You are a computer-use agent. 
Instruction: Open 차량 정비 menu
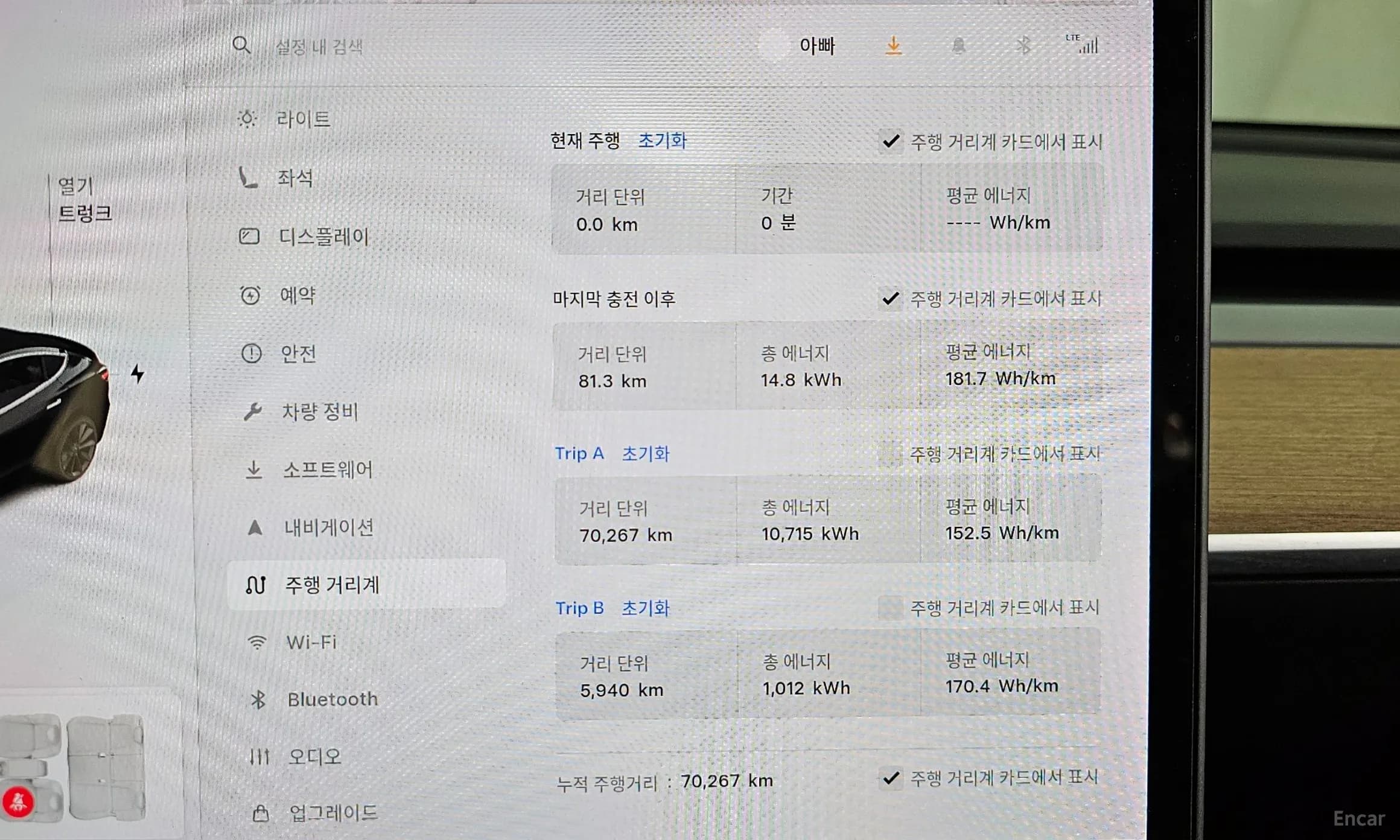[320, 412]
